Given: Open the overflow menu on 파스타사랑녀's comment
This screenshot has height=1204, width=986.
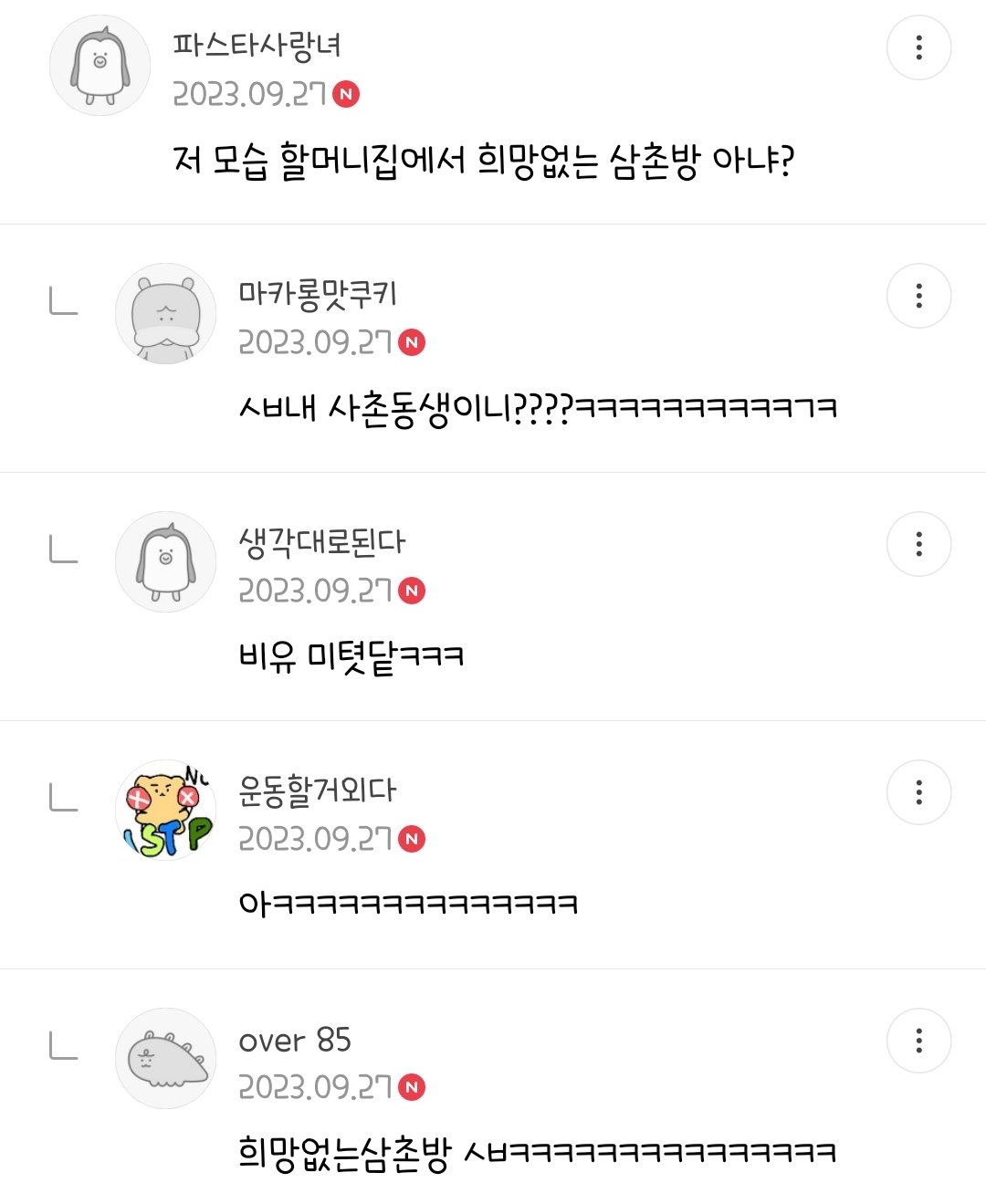Looking at the screenshot, I should pos(918,47).
